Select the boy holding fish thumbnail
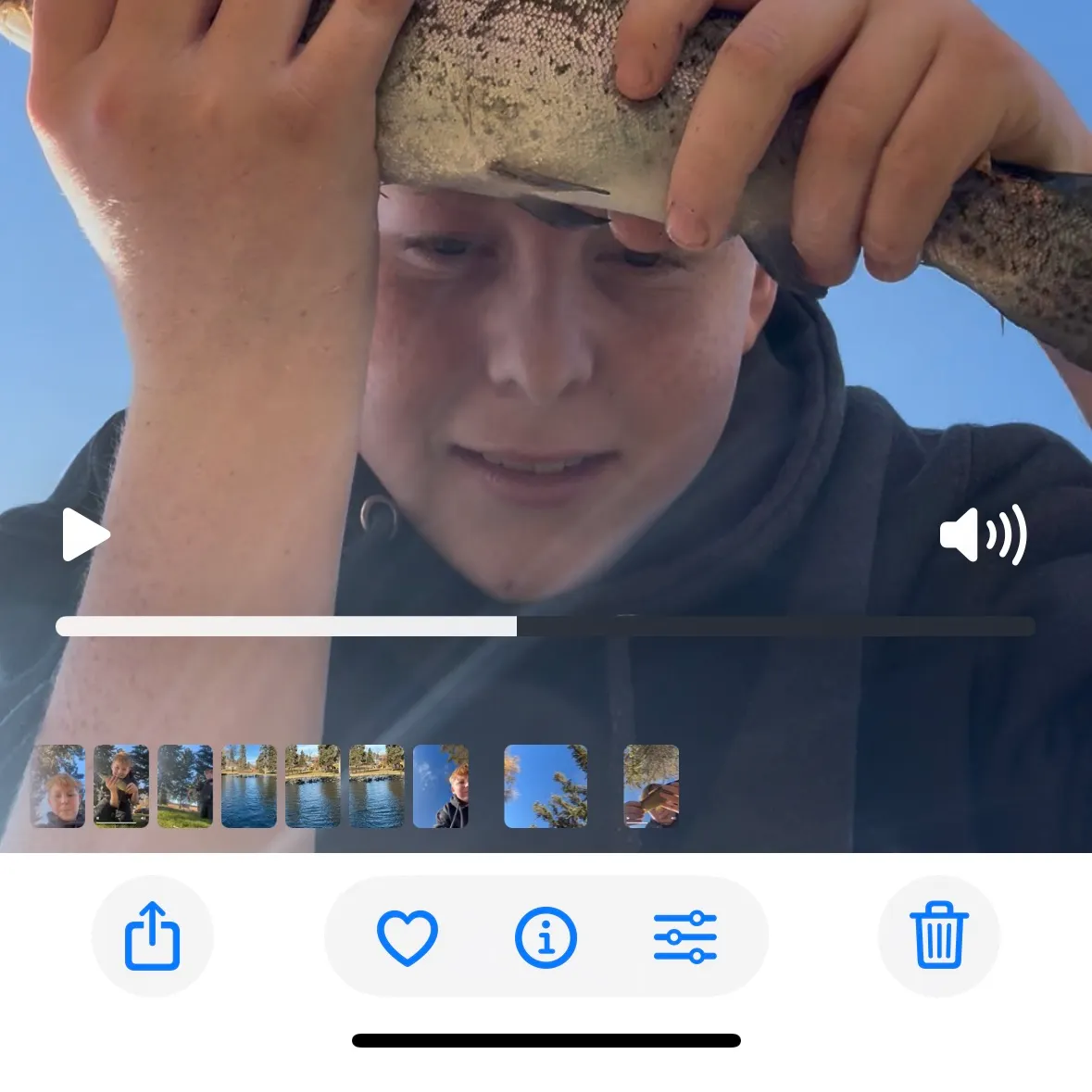Image resolution: width=1092 pixels, height=1092 pixels. pyautogui.click(x=121, y=786)
